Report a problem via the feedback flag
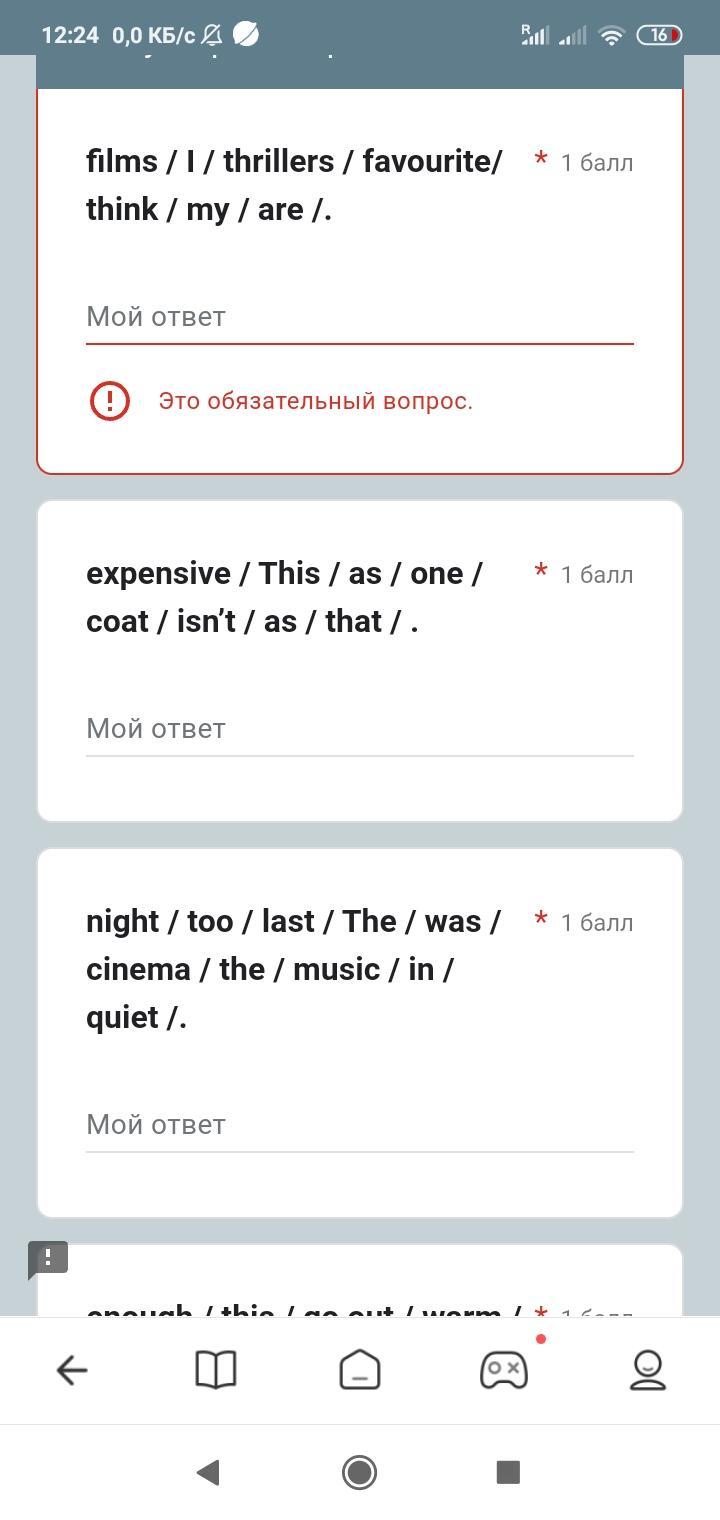 point(48,1258)
